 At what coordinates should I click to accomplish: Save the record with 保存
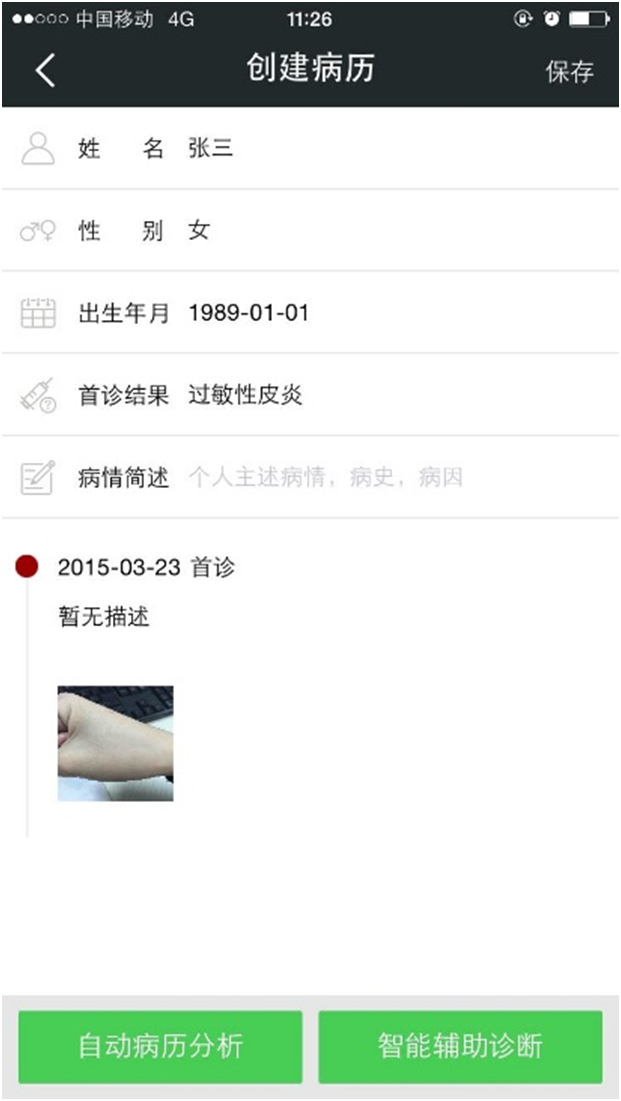click(569, 71)
